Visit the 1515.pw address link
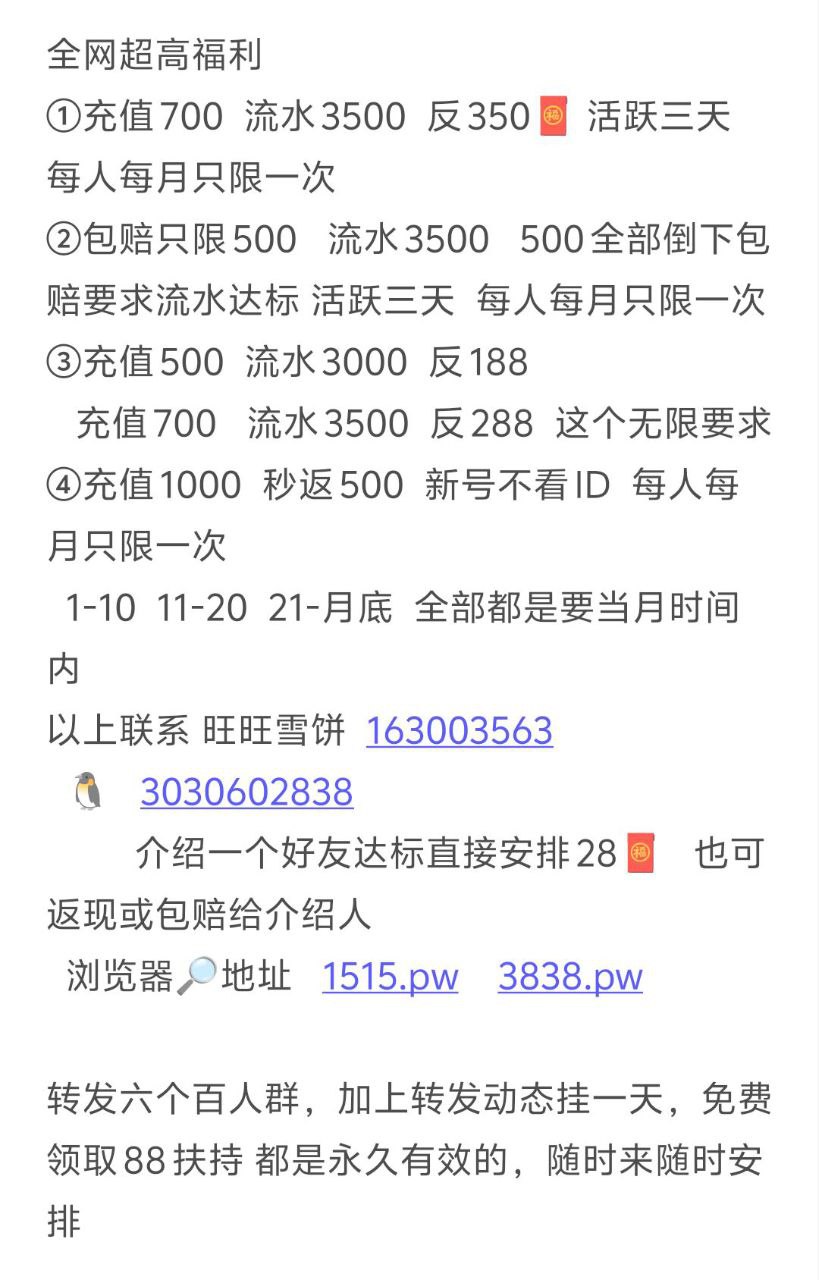Image resolution: width=819 pixels, height=1280 pixels. pyautogui.click(x=390, y=977)
